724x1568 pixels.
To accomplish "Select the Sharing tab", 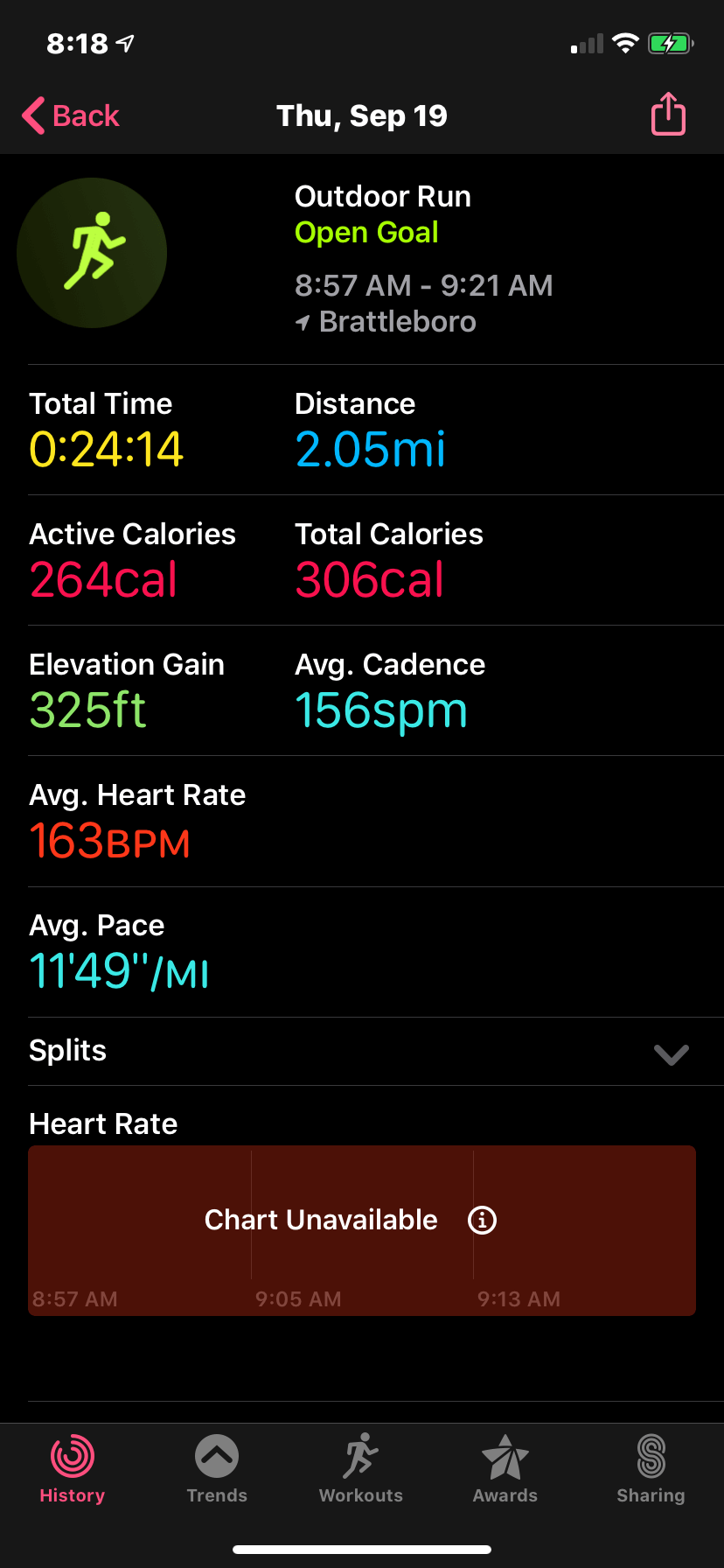I will click(651, 1470).
